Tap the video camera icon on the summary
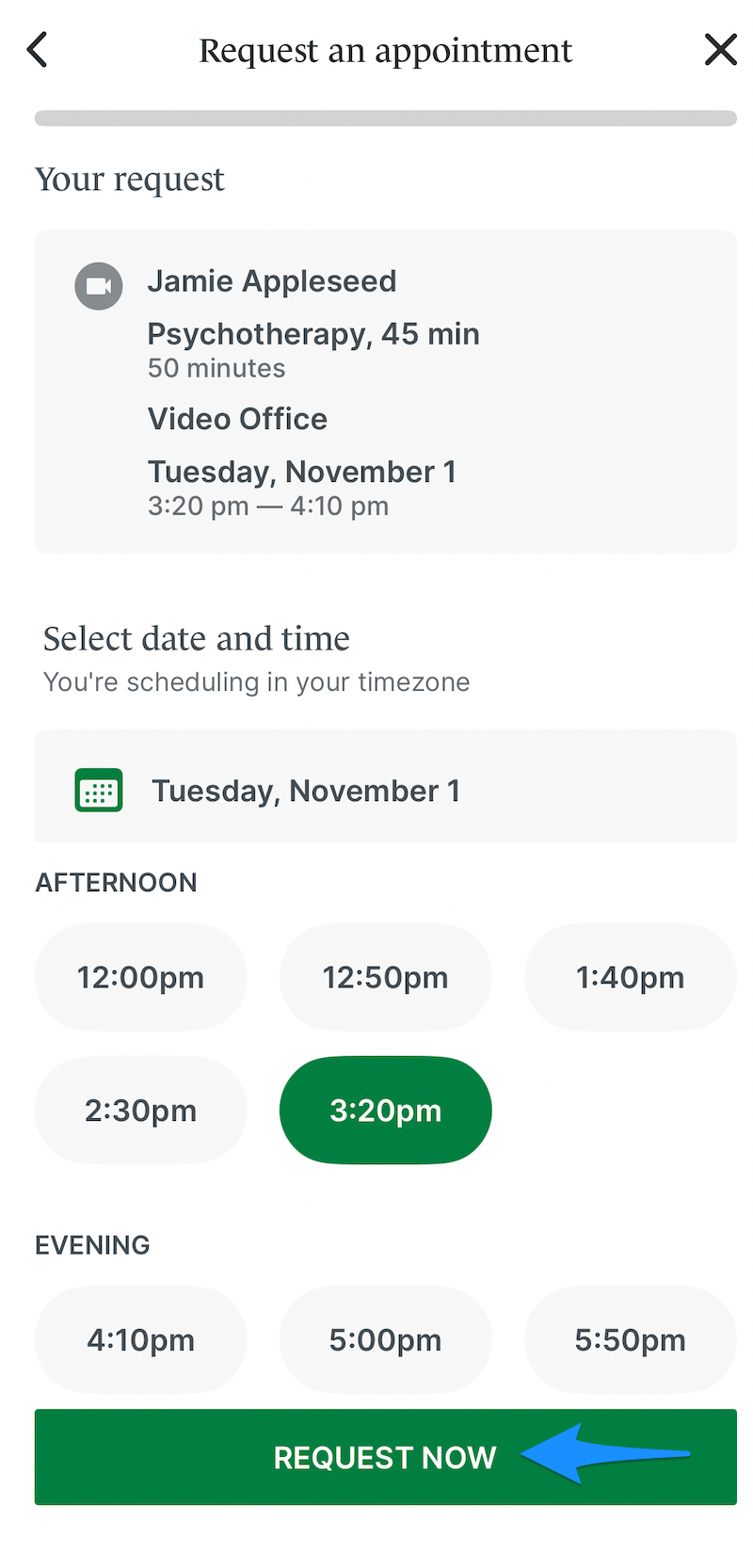 99,286
